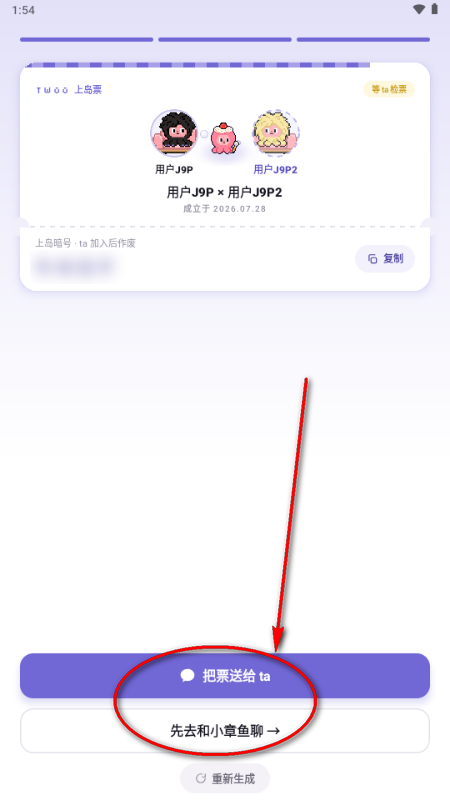Select 先去和小章鱼聊 option

(225, 731)
